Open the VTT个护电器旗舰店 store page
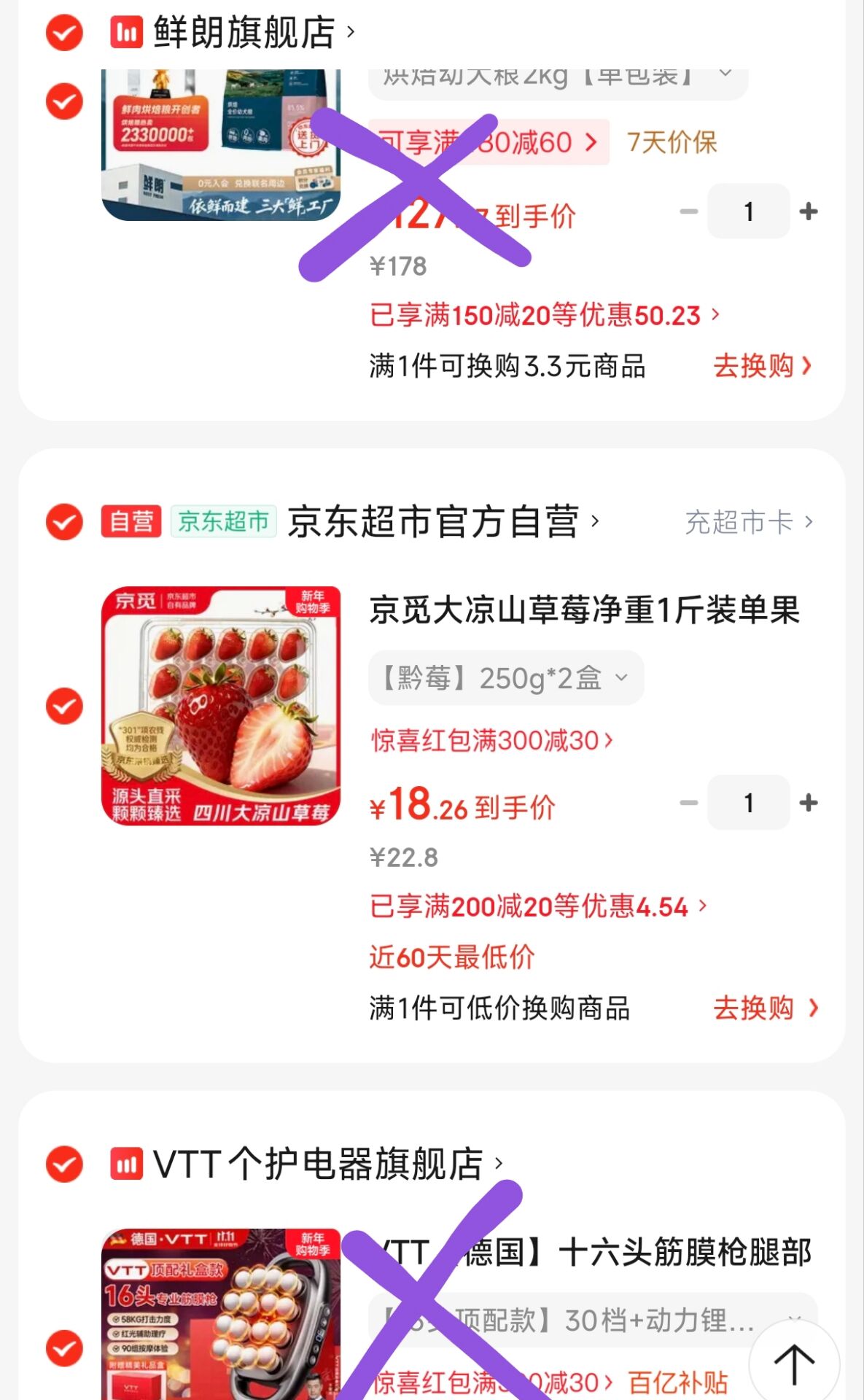Image resolution: width=864 pixels, height=1400 pixels. point(319,1164)
